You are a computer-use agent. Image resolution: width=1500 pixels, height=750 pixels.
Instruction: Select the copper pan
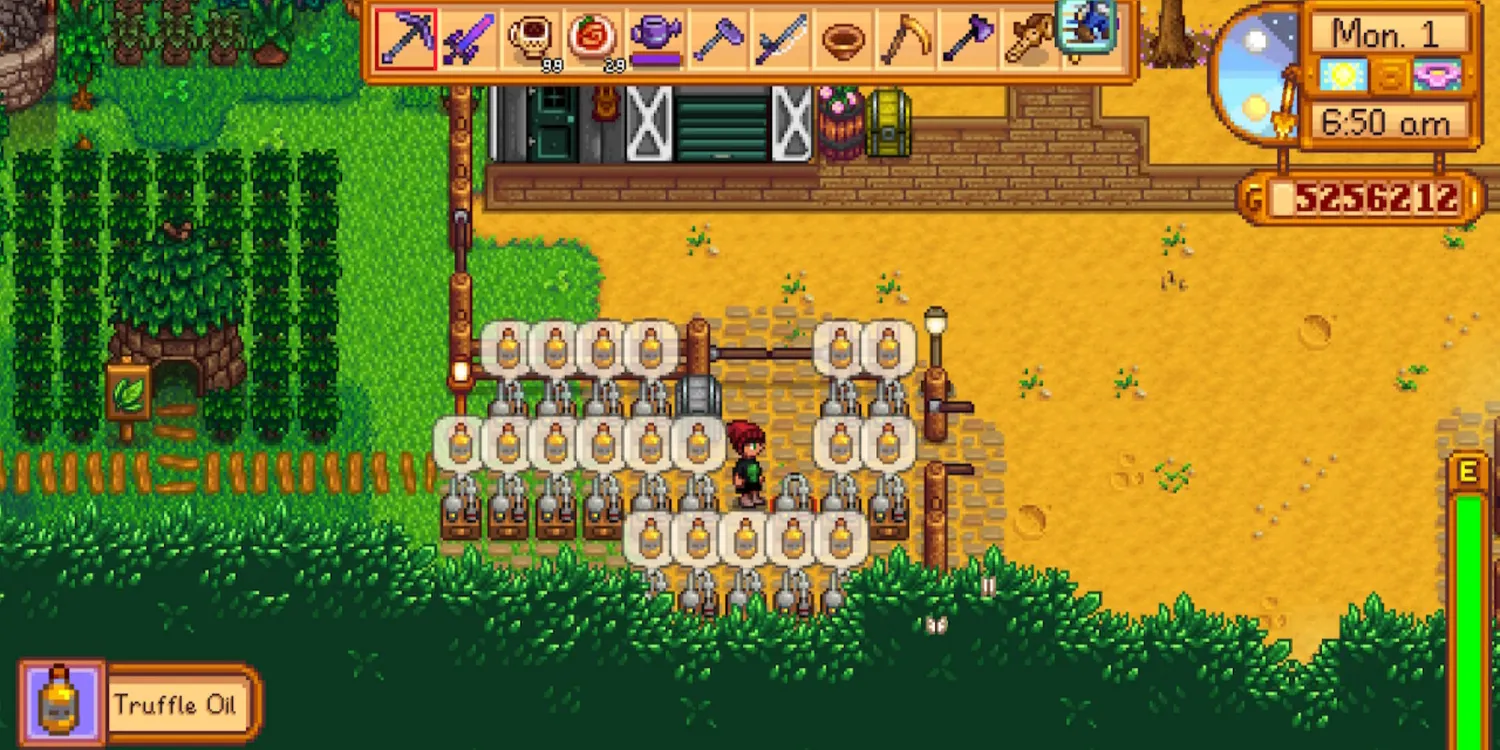coord(843,40)
